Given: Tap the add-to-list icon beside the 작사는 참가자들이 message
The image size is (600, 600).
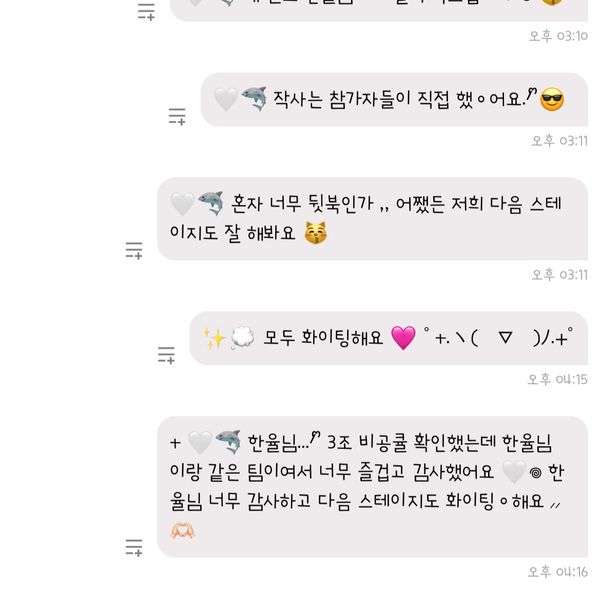Looking at the screenshot, I should [177, 117].
